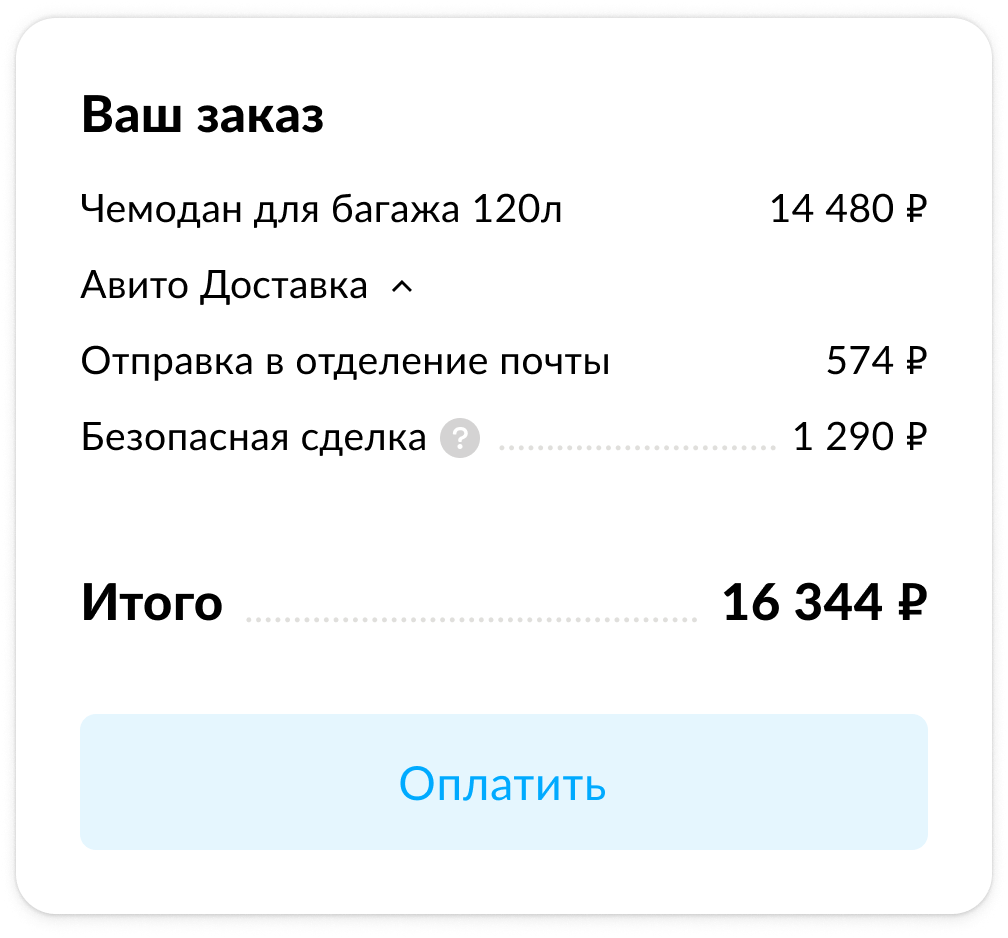This screenshot has width=1008, height=938.
Task: Open the Безопасная сделка help icon
Action: (x=460, y=438)
